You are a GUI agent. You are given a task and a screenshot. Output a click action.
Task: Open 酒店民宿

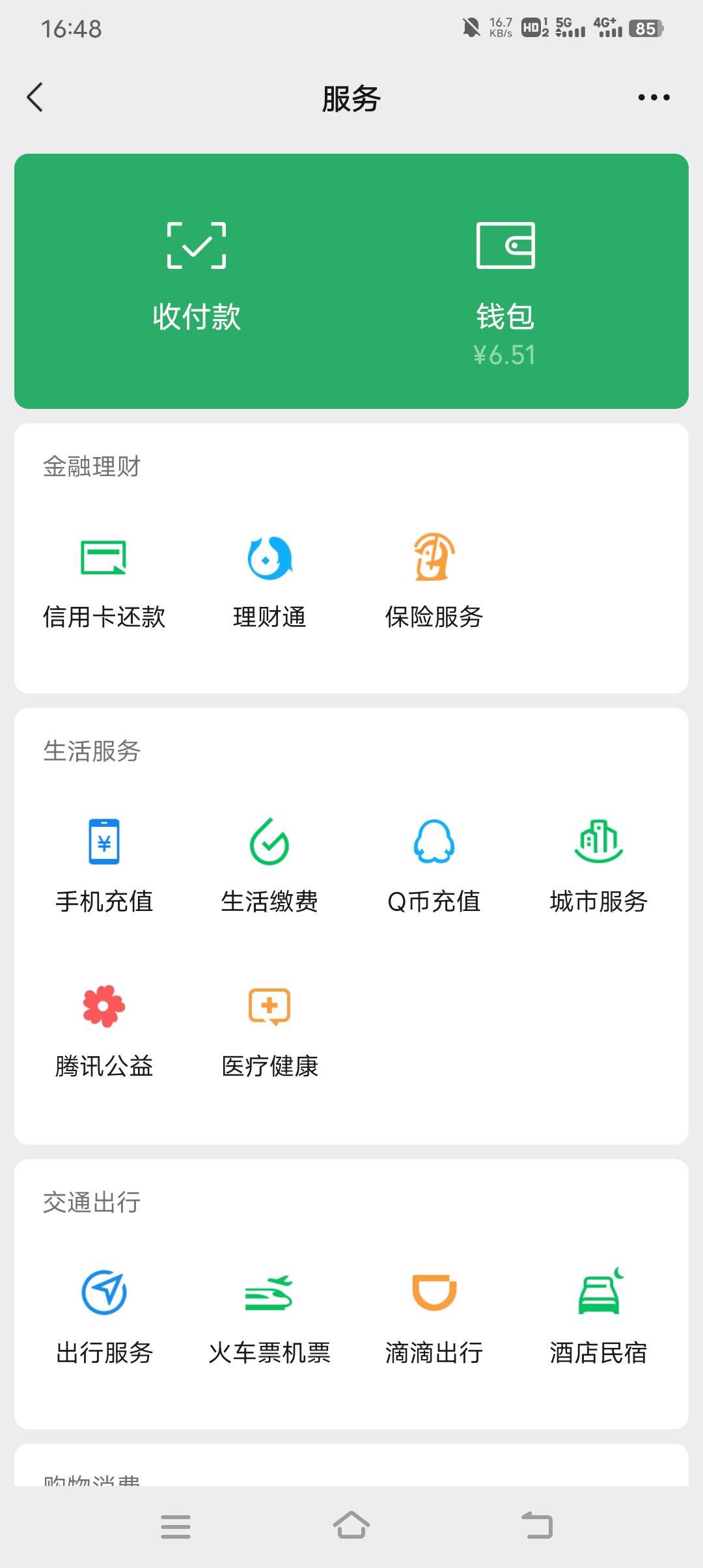coord(599,1315)
